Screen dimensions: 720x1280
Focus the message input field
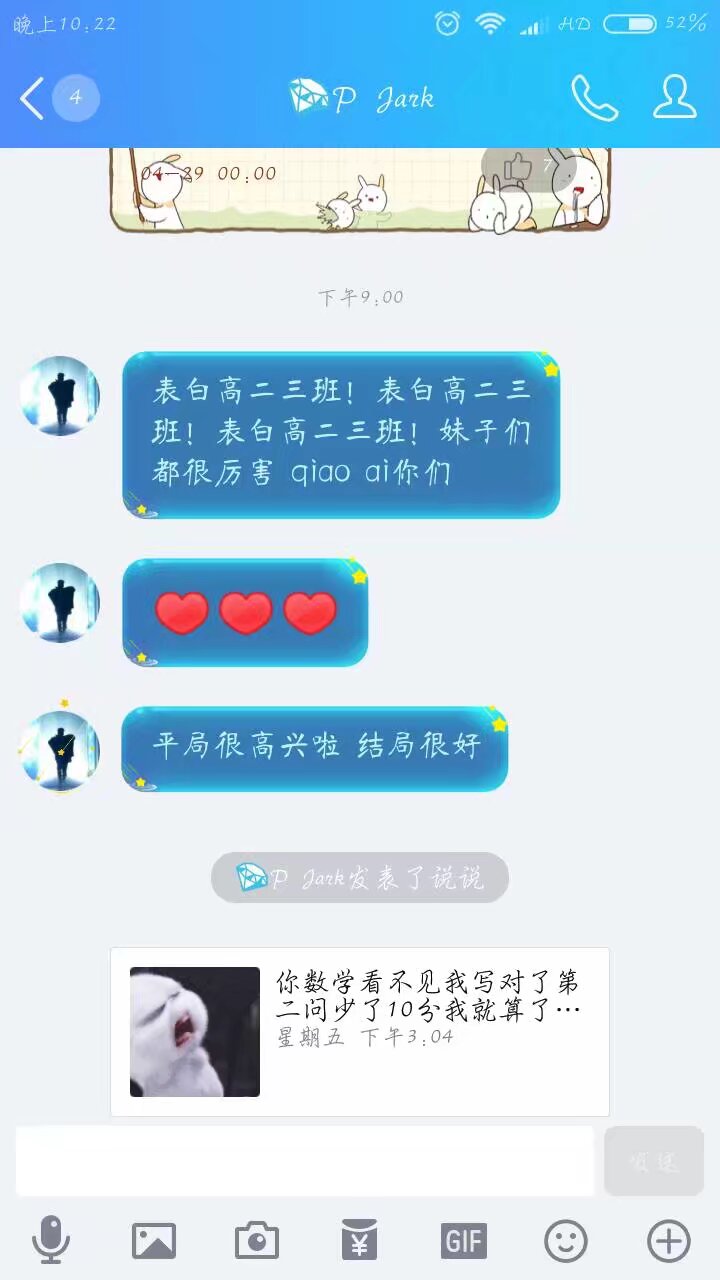[x=305, y=1161]
